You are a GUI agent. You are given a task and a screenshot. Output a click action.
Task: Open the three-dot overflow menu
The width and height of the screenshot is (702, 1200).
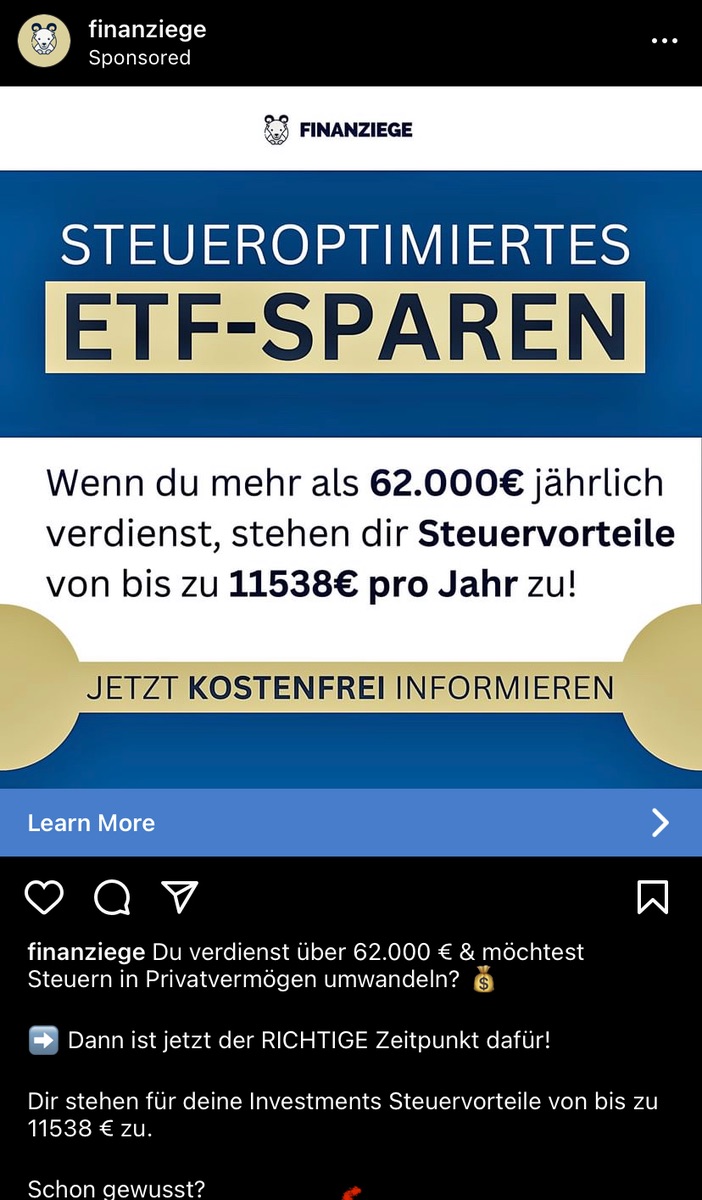pos(664,42)
